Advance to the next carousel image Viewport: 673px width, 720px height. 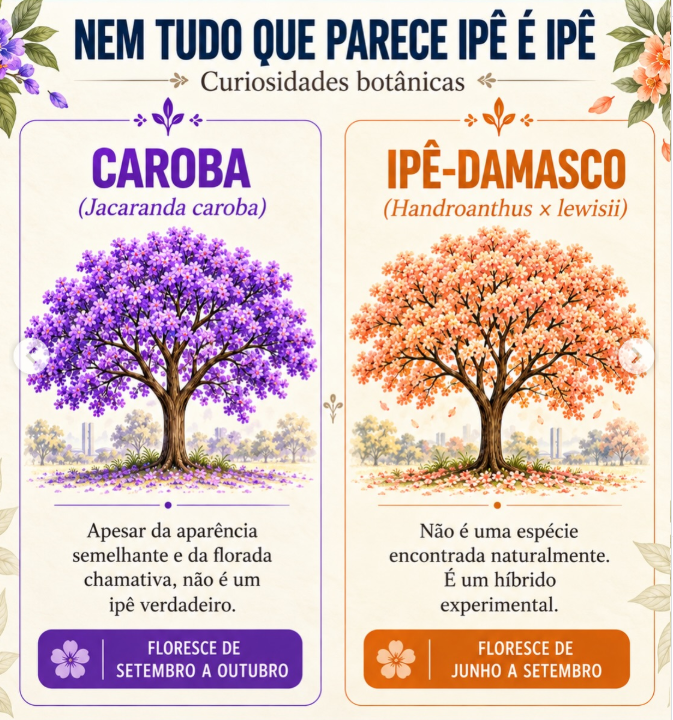(636, 355)
